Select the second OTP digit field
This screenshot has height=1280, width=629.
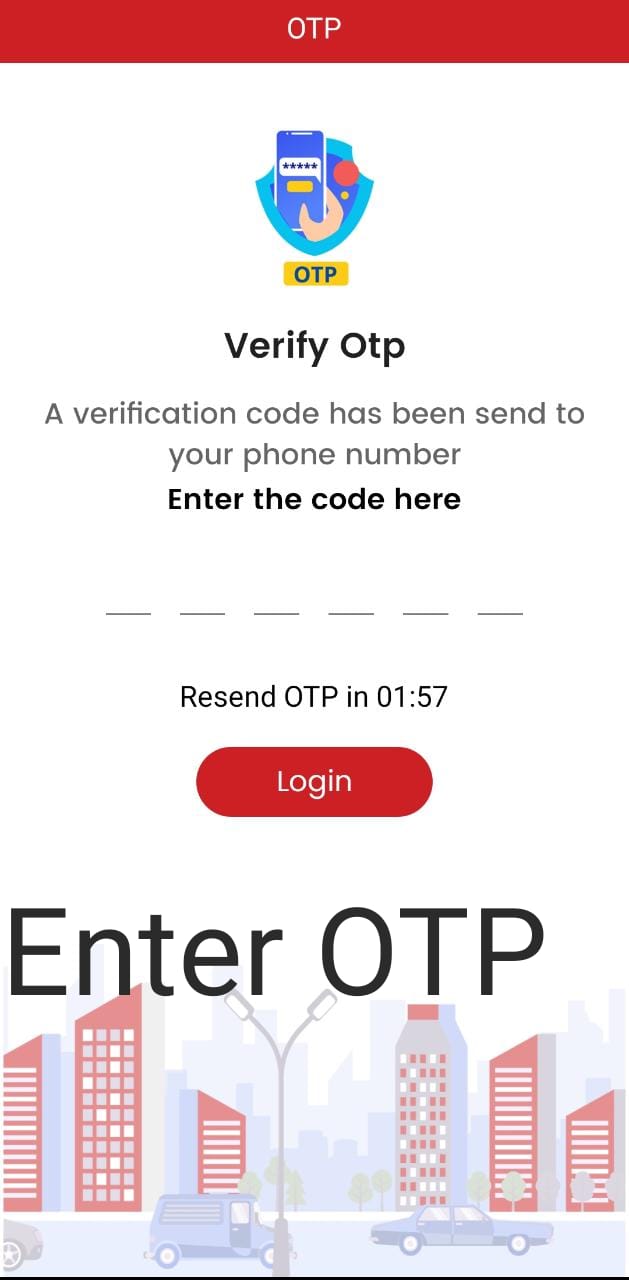tap(202, 594)
